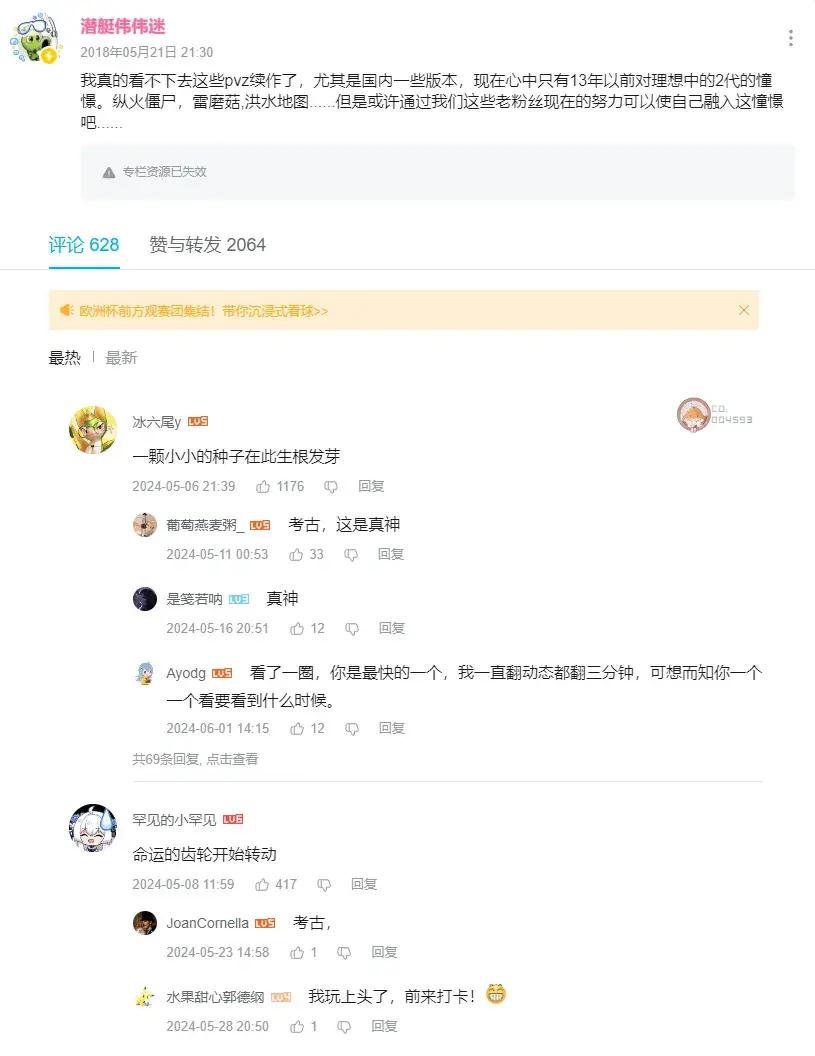Like 葡萄燕麦粥_'s reply
This screenshot has height=1056, width=815.
(297, 555)
